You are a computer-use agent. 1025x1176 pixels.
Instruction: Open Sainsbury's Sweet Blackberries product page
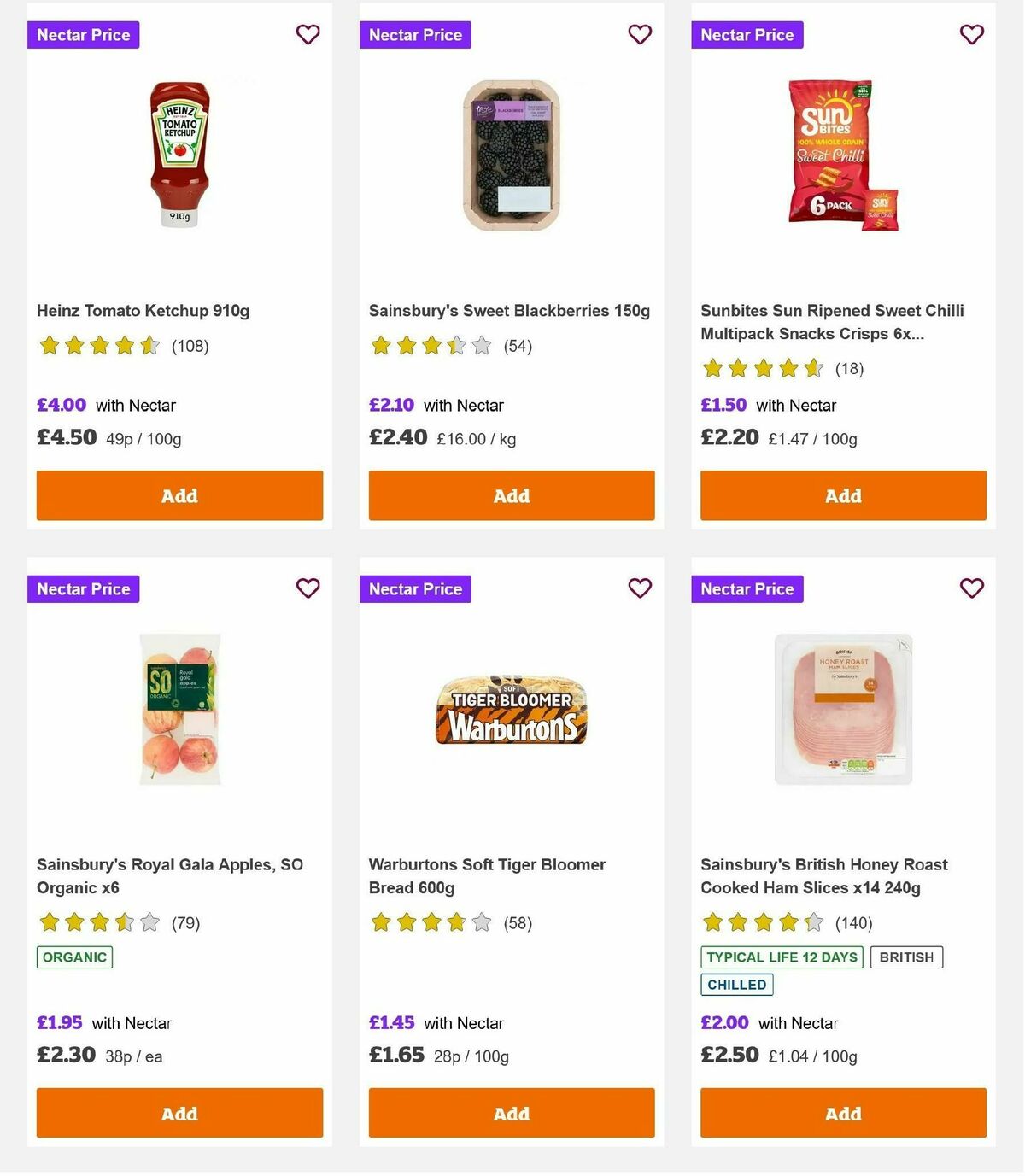[508, 310]
